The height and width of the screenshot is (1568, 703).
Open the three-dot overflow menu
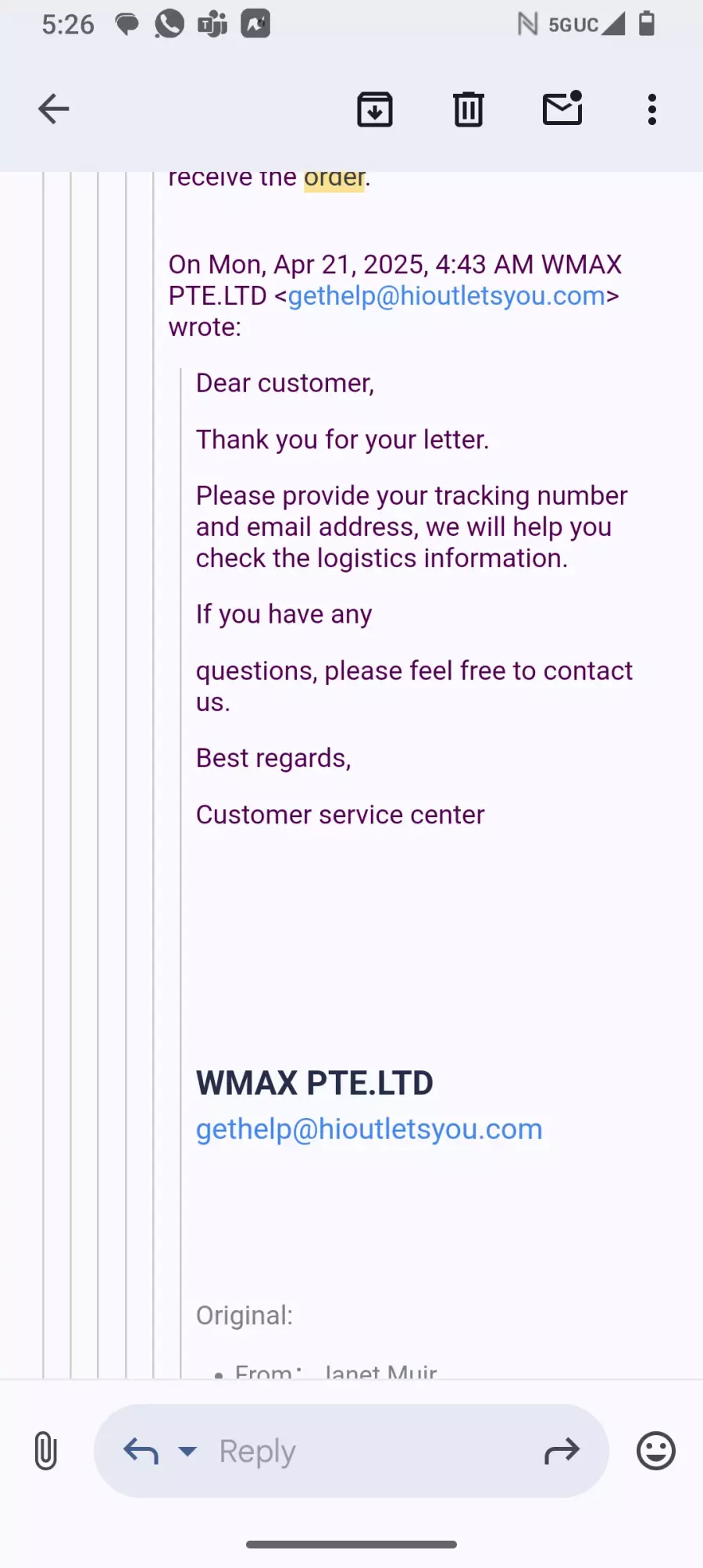click(x=651, y=109)
